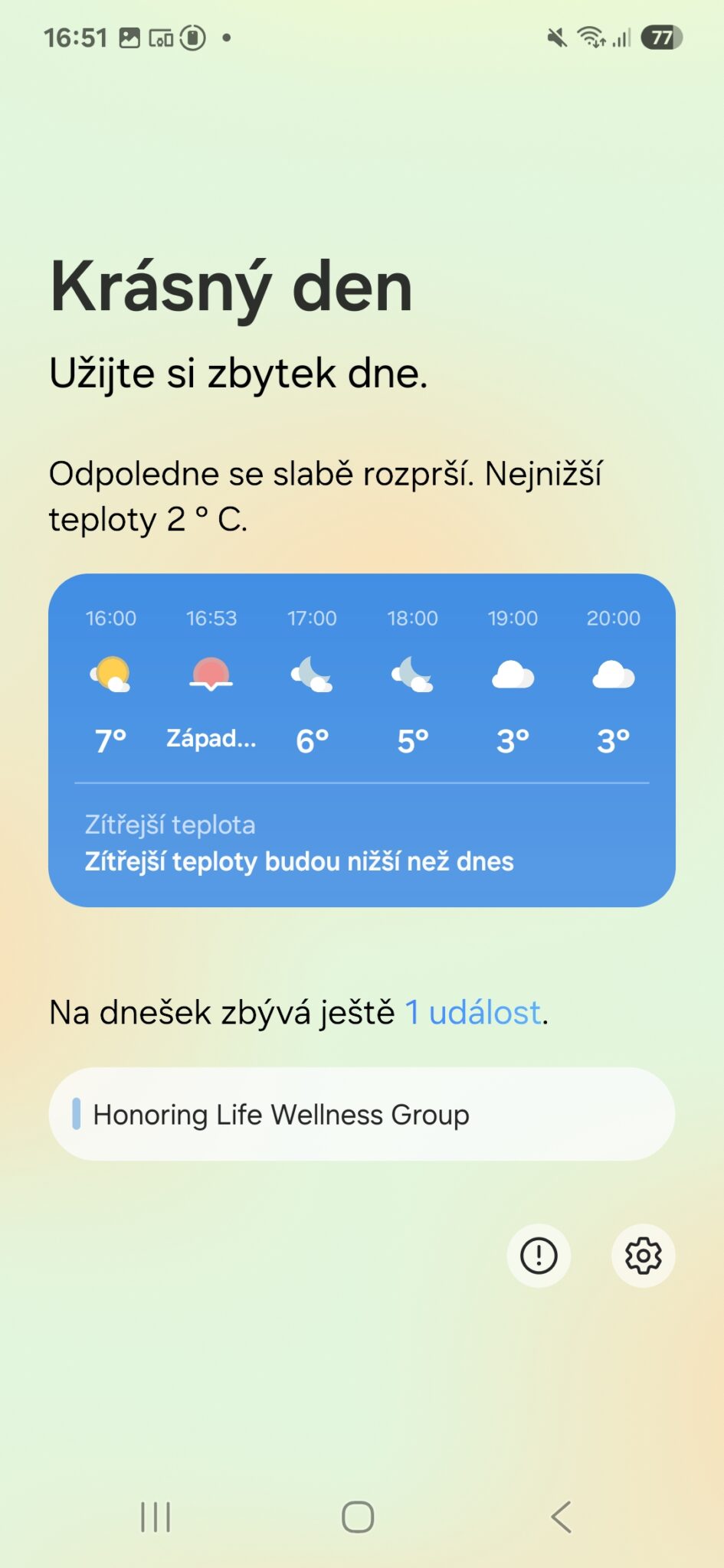The width and height of the screenshot is (724, 1568).
Task: Open the settings gear icon
Action: coord(643,1256)
